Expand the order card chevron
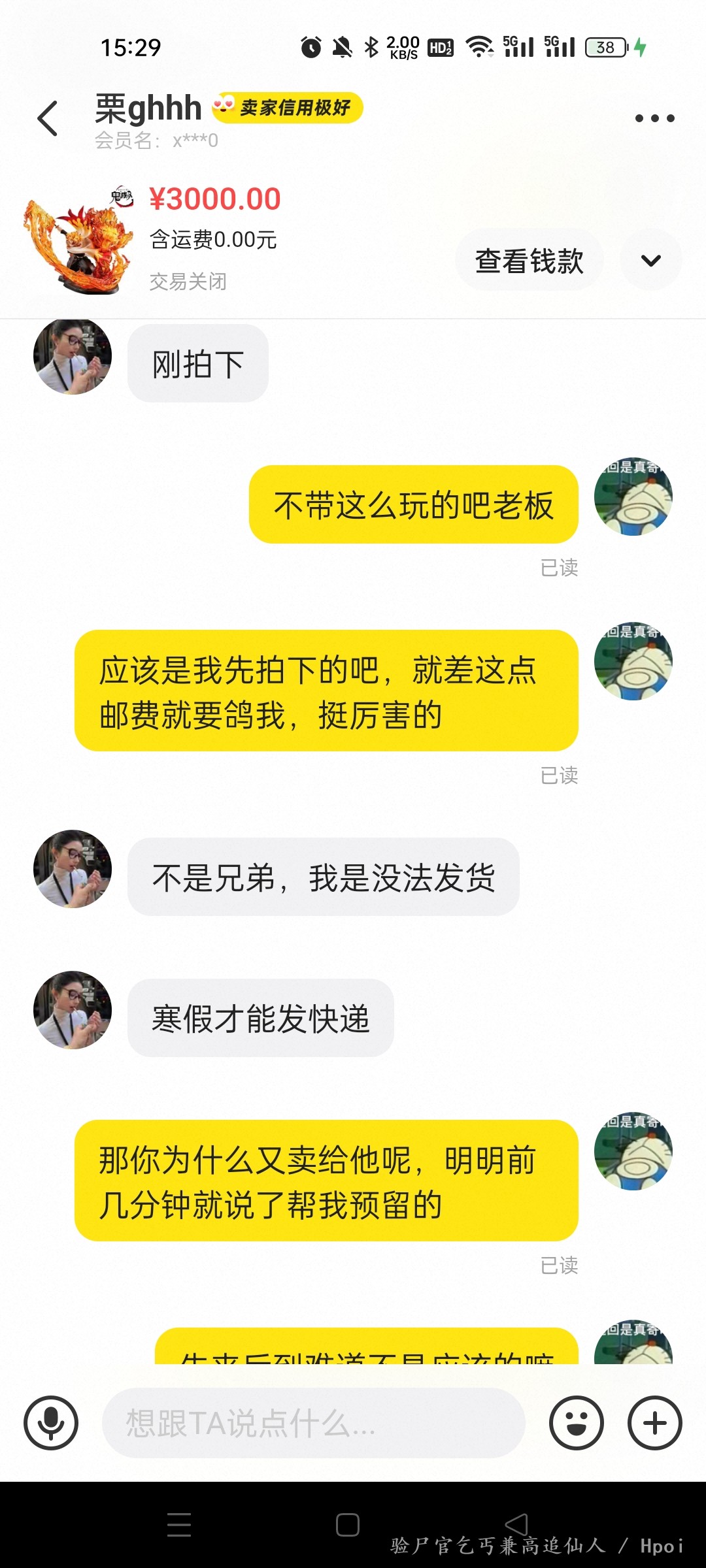The image size is (706, 1568). pyautogui.click(x=650, y=261)
